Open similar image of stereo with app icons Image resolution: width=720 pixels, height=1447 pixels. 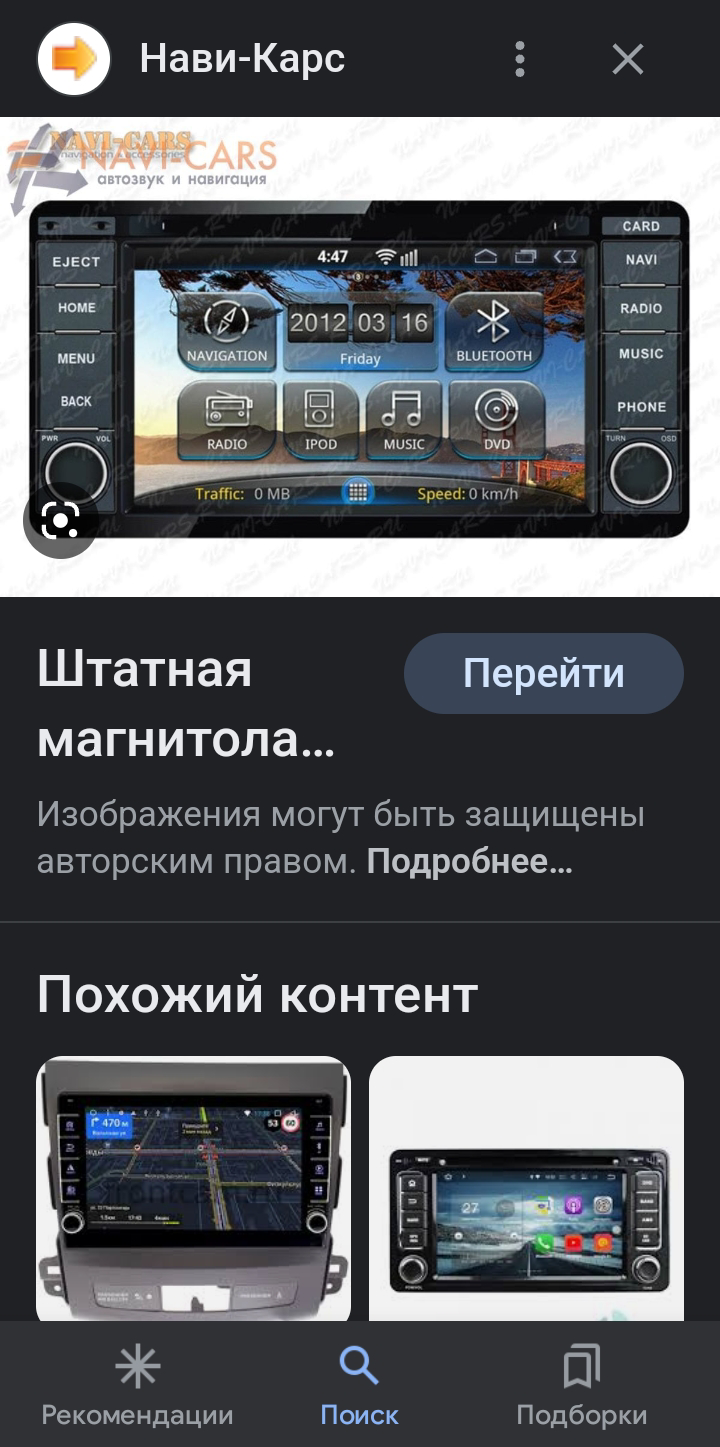(526, 1189)
